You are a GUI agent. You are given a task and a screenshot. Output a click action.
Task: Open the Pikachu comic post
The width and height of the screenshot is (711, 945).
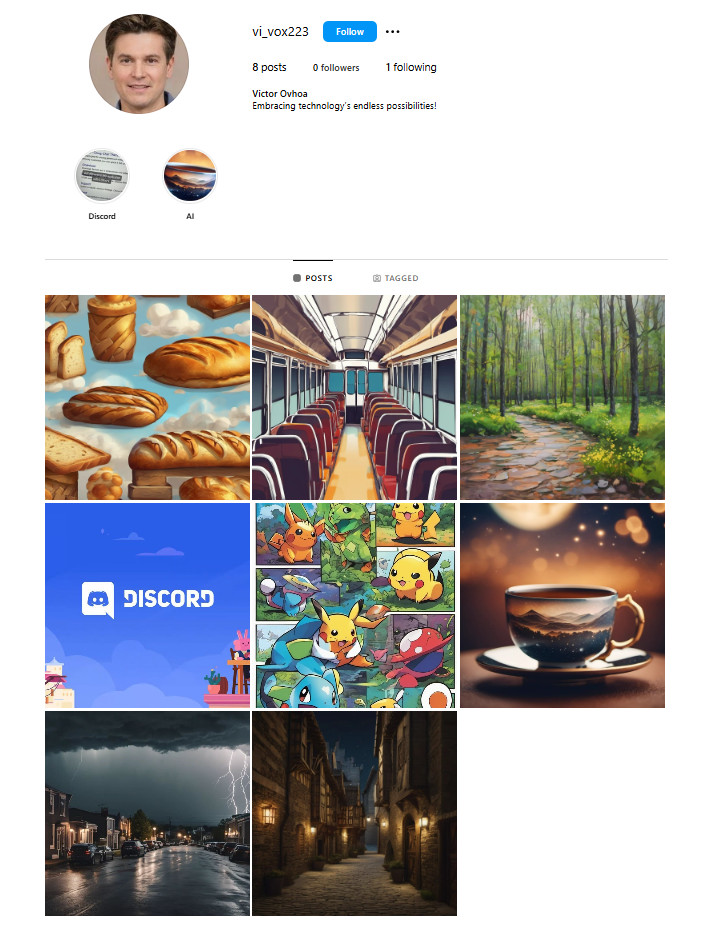(x=354, y=605)
